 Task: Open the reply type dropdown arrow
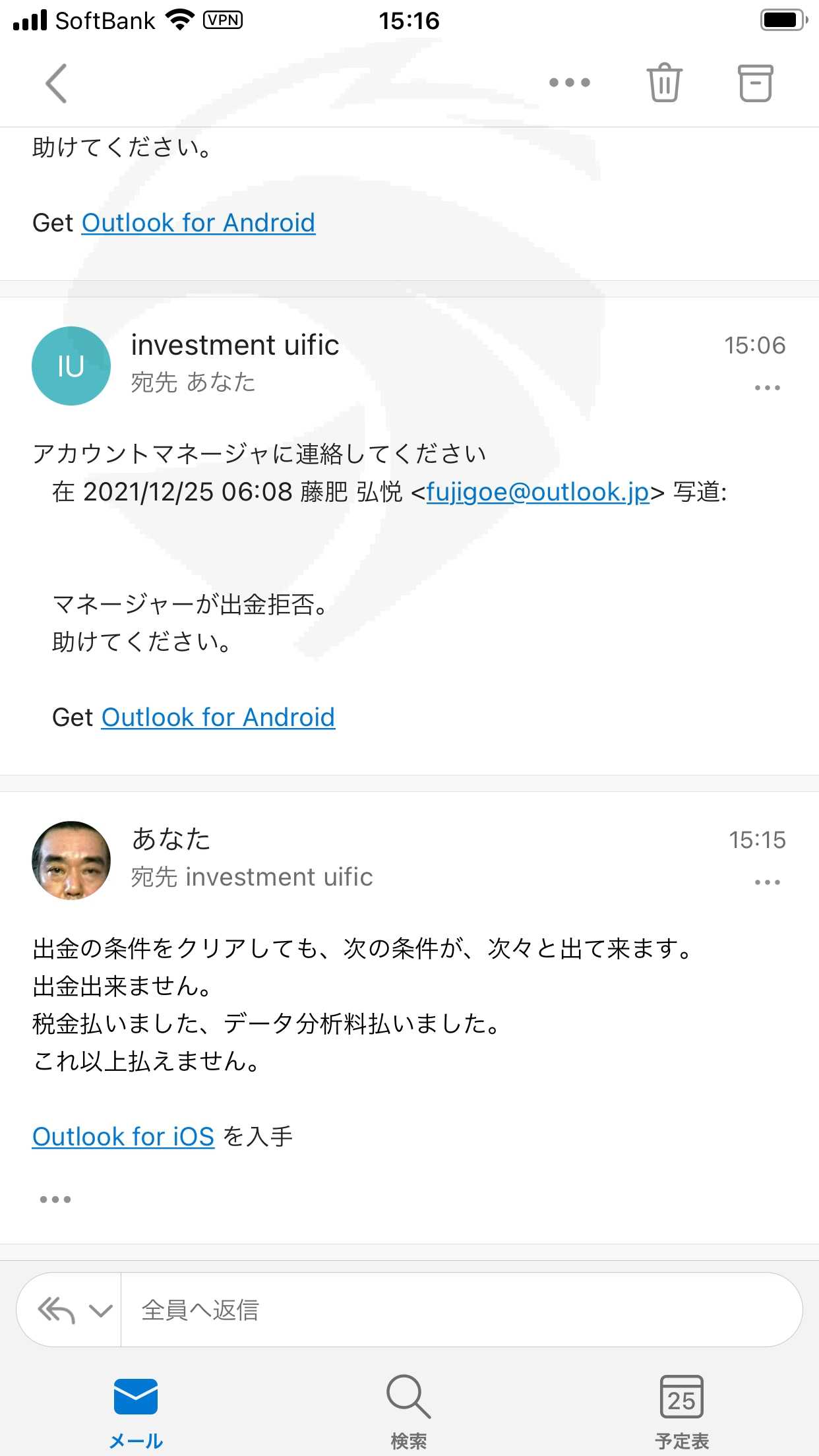pos(100,1310)
